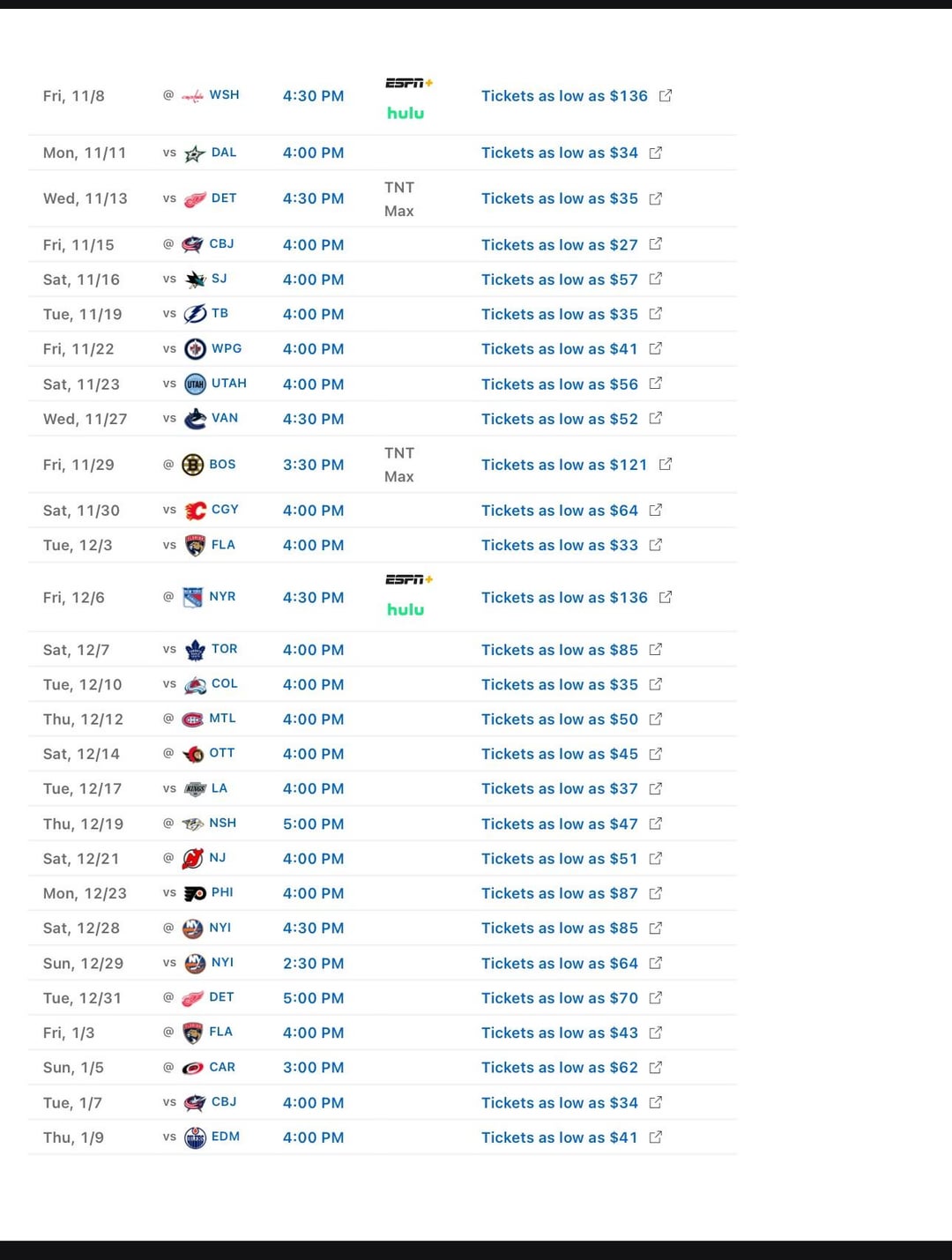Open tickets as low as $50 for MTL

point(571,719)
